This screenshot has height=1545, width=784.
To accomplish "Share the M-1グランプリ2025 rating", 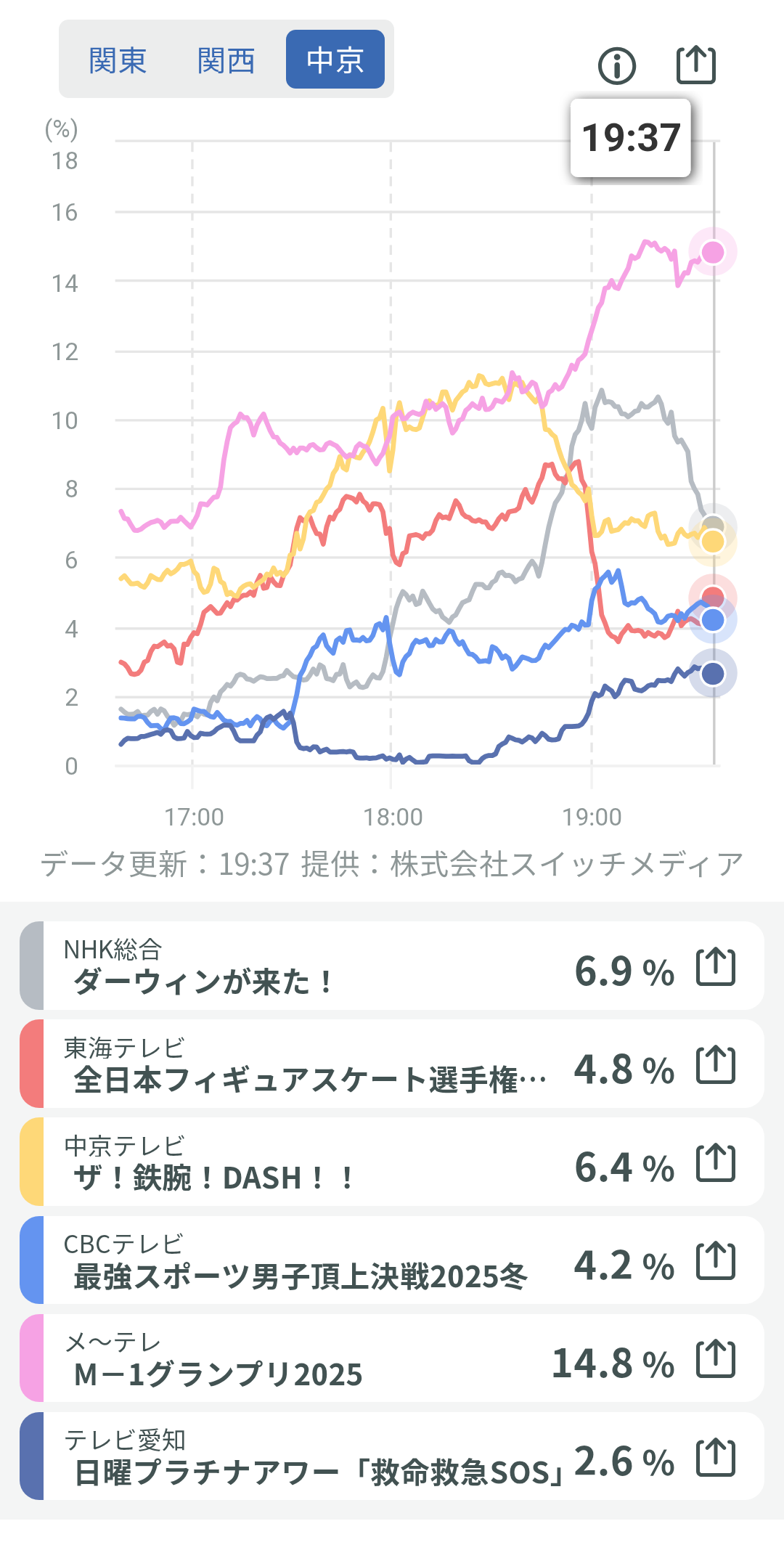I will (x=716, y=1358).
